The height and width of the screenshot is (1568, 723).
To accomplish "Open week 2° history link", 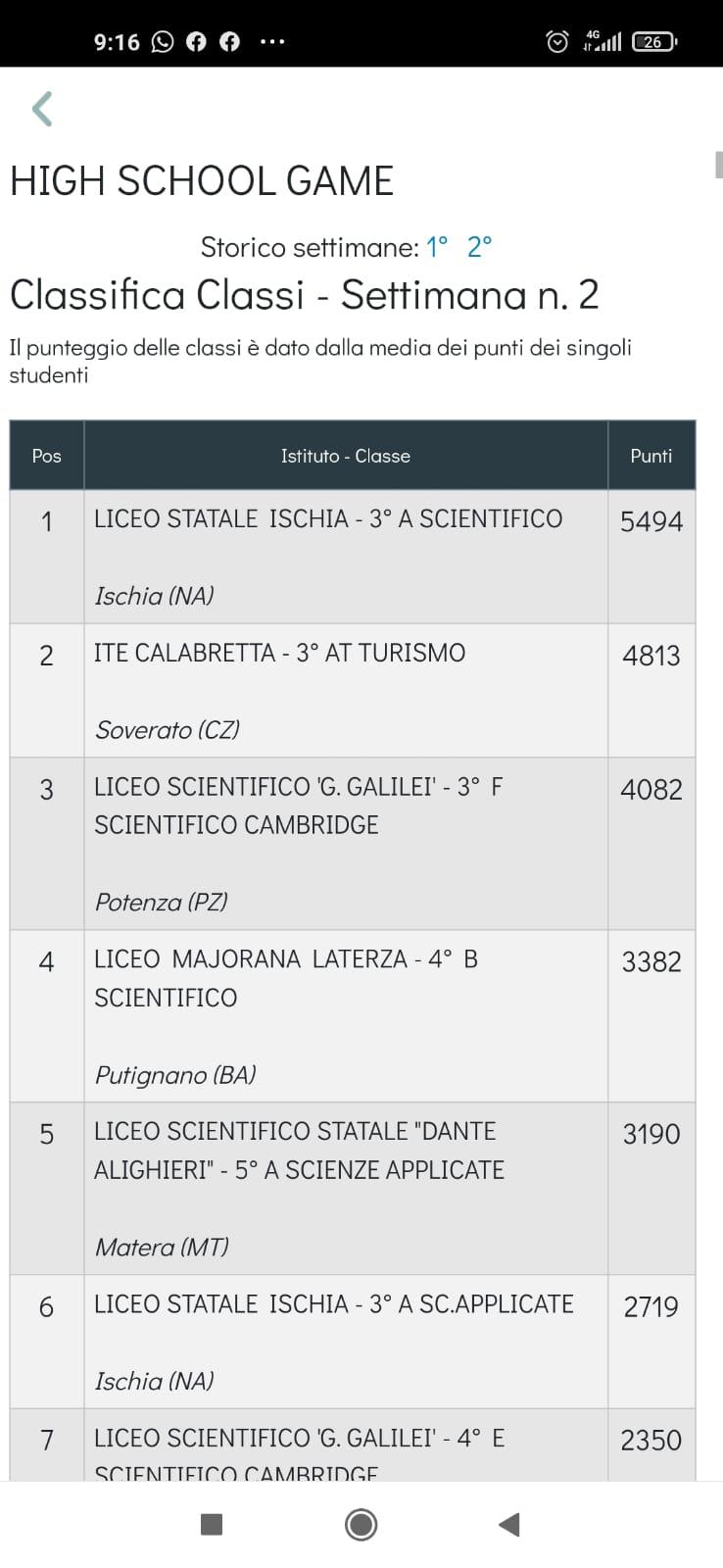I will click(479, 247).
